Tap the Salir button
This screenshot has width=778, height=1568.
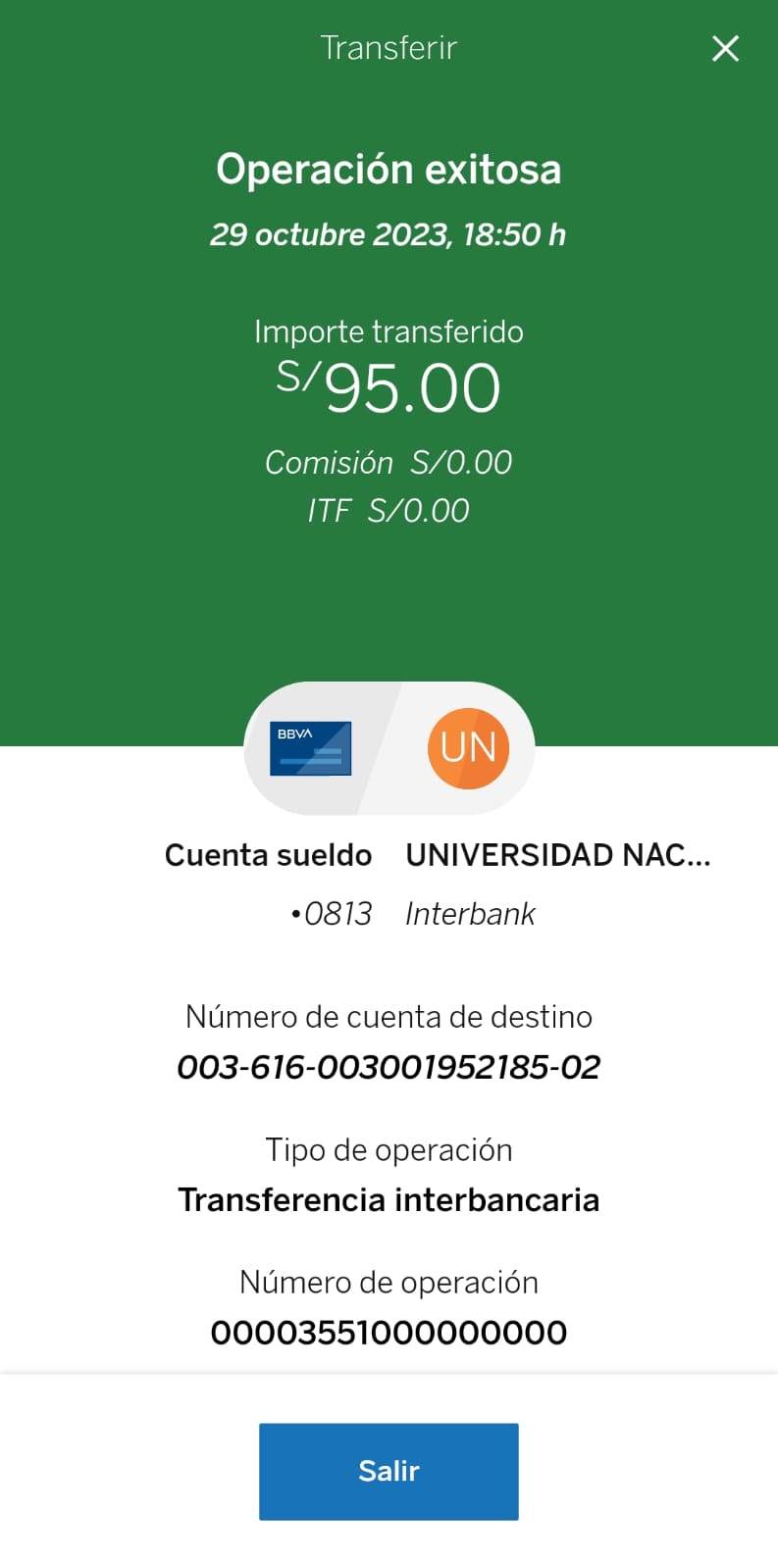(389, 1470)
